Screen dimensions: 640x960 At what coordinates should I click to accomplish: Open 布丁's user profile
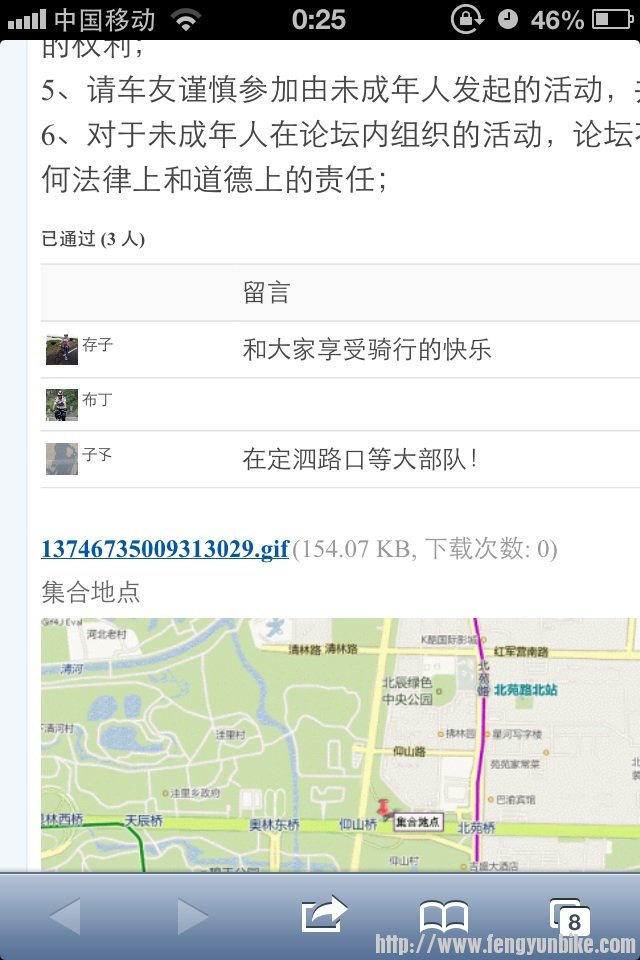97,401
